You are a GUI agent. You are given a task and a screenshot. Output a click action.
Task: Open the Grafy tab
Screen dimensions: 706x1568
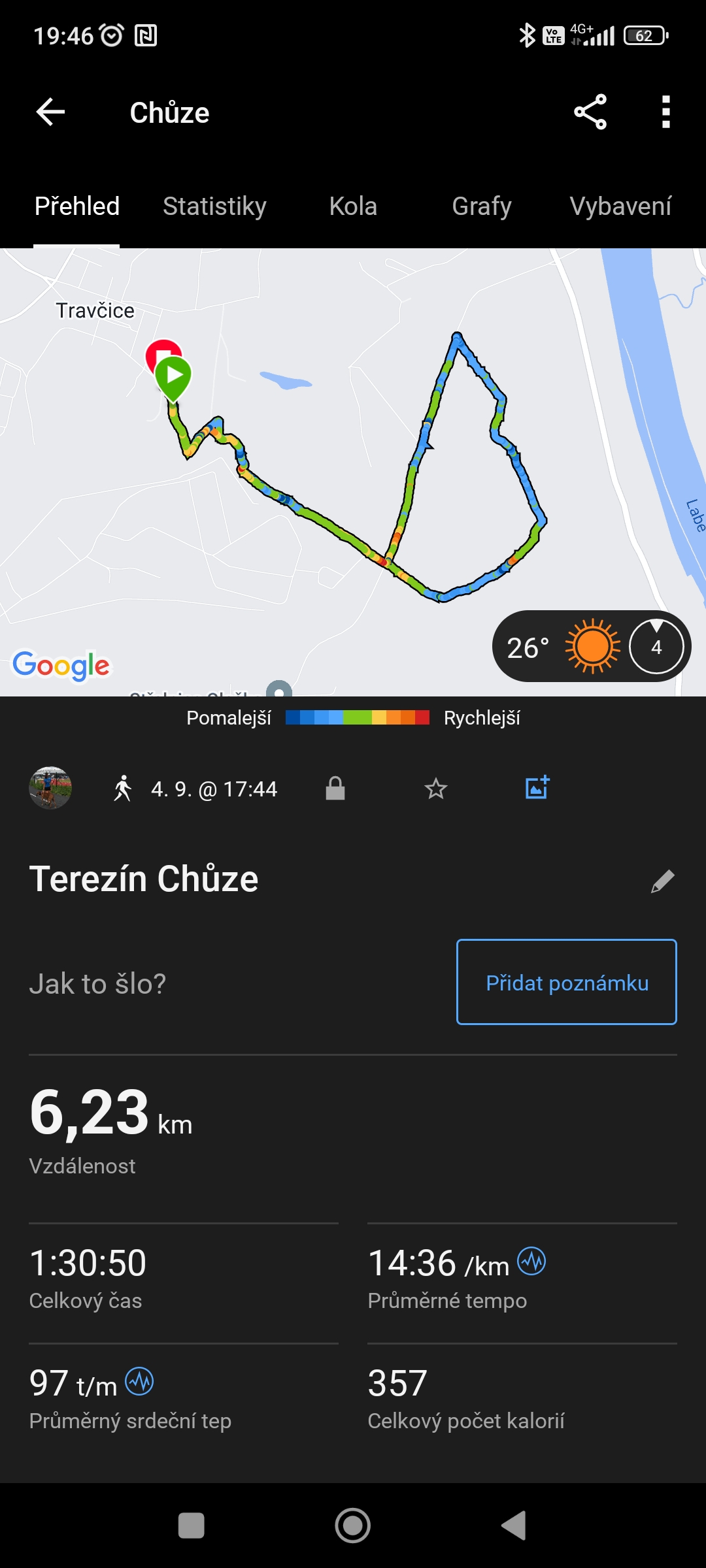(x=482, y=206)
